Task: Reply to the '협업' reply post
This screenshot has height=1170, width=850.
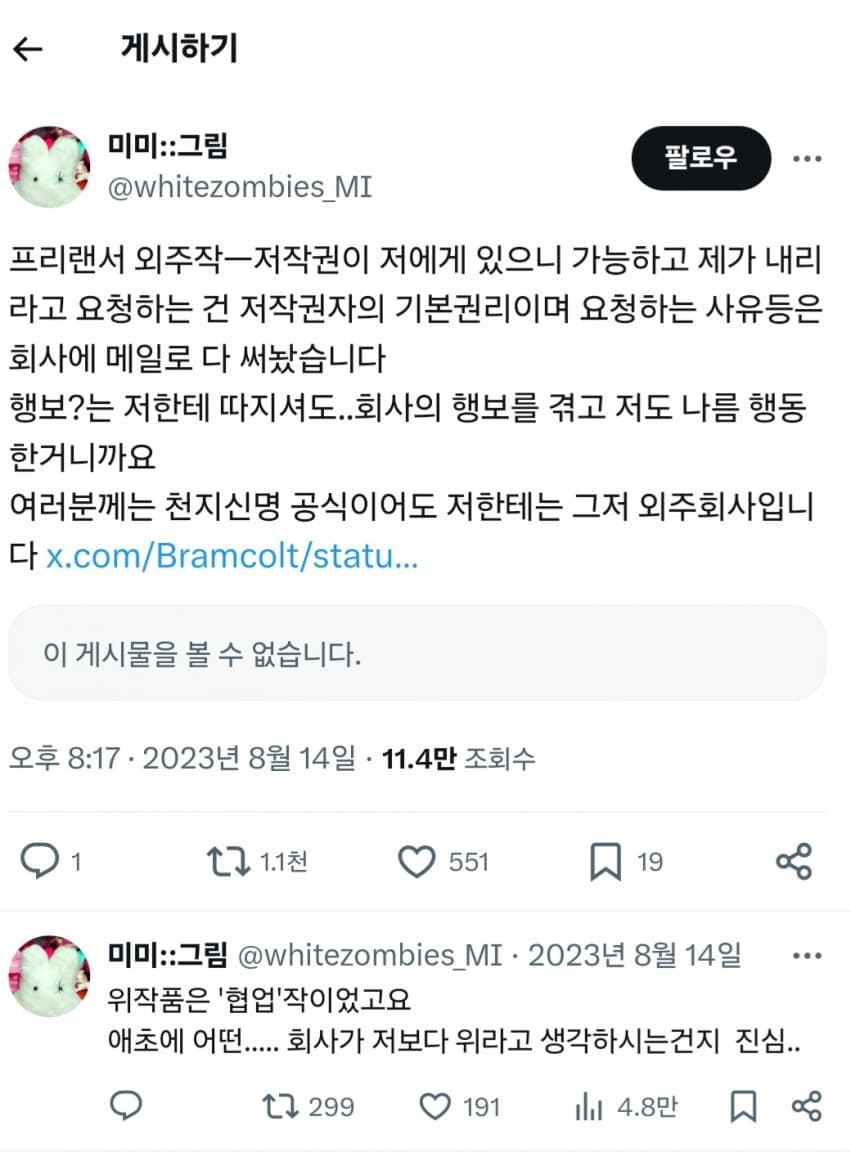Action: coord(124,1106)
